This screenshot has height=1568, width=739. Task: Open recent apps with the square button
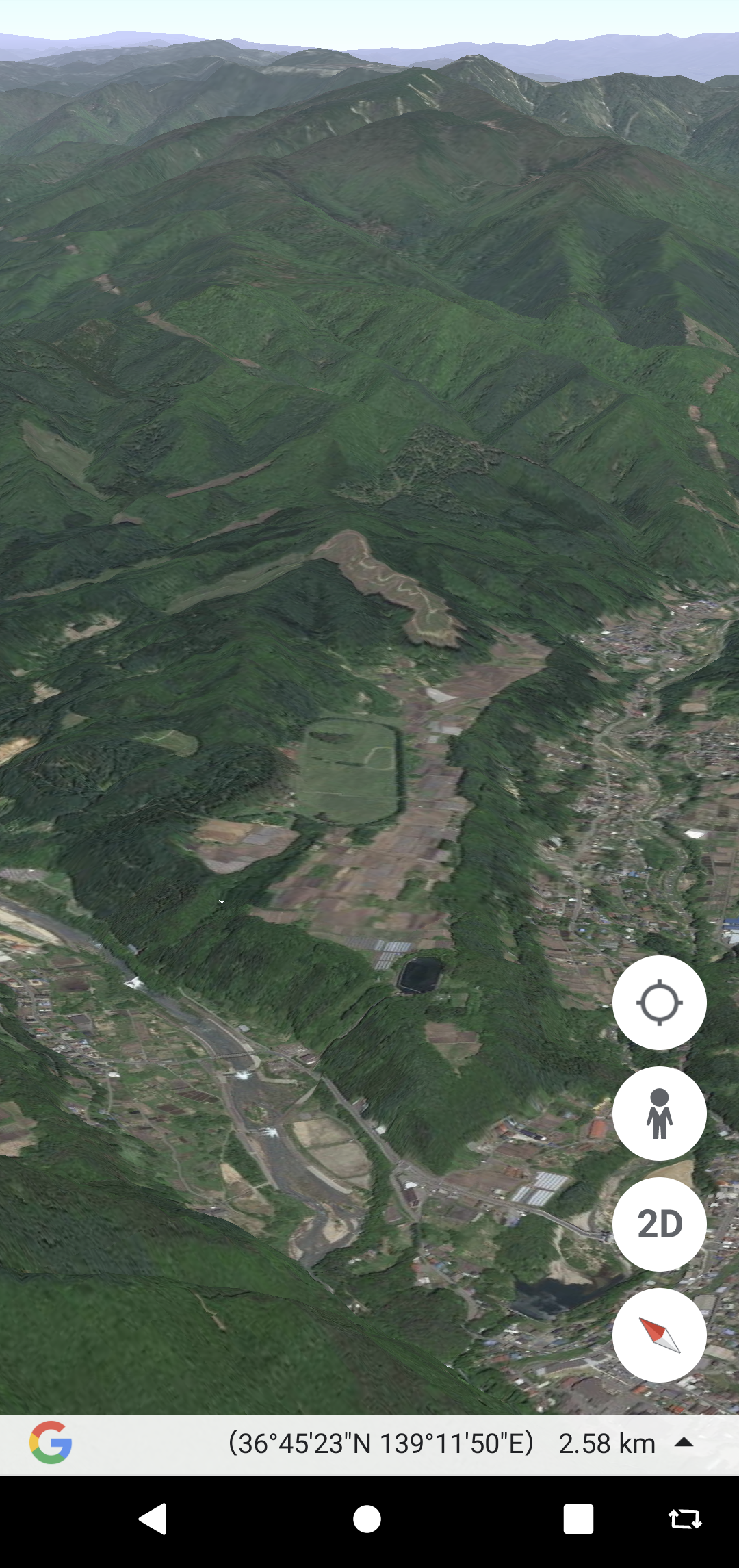pos(578,1519)
